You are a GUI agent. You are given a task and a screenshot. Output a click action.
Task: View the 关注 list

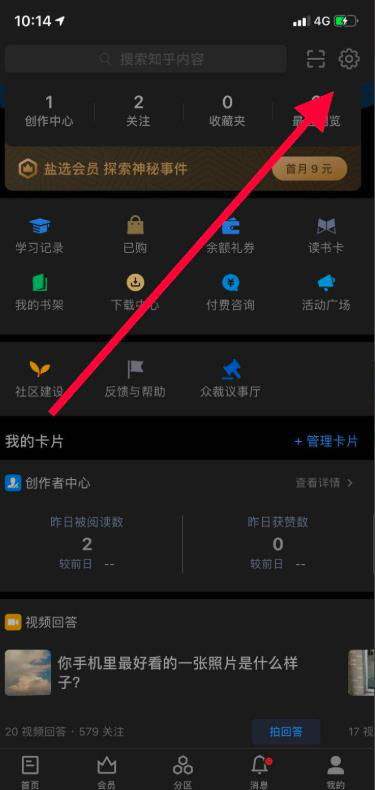[x=138, y=111]
